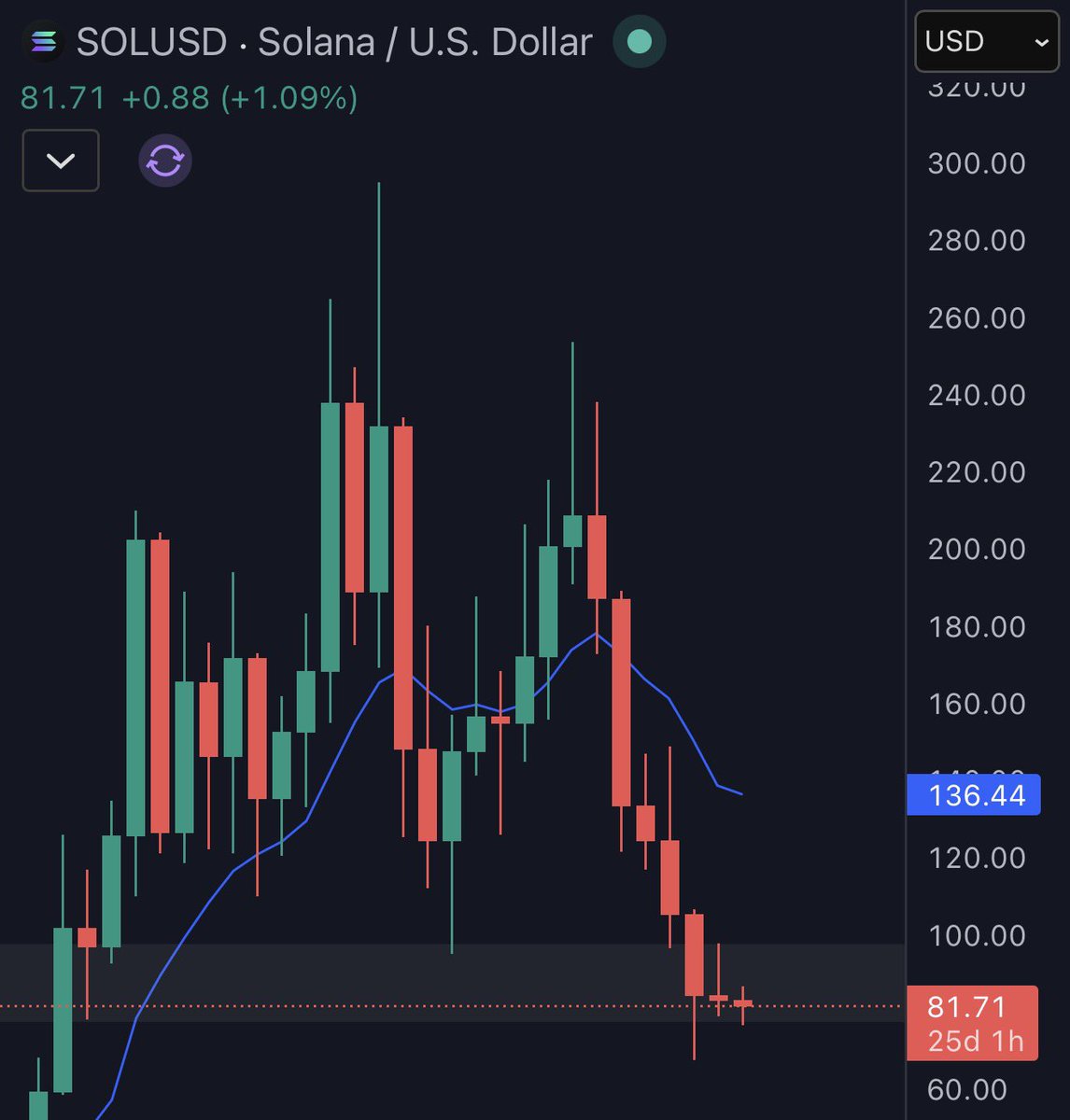Show market status via the green dot
The width and height of the screenshot is (1070, 1120).
[x=640, y=41]
